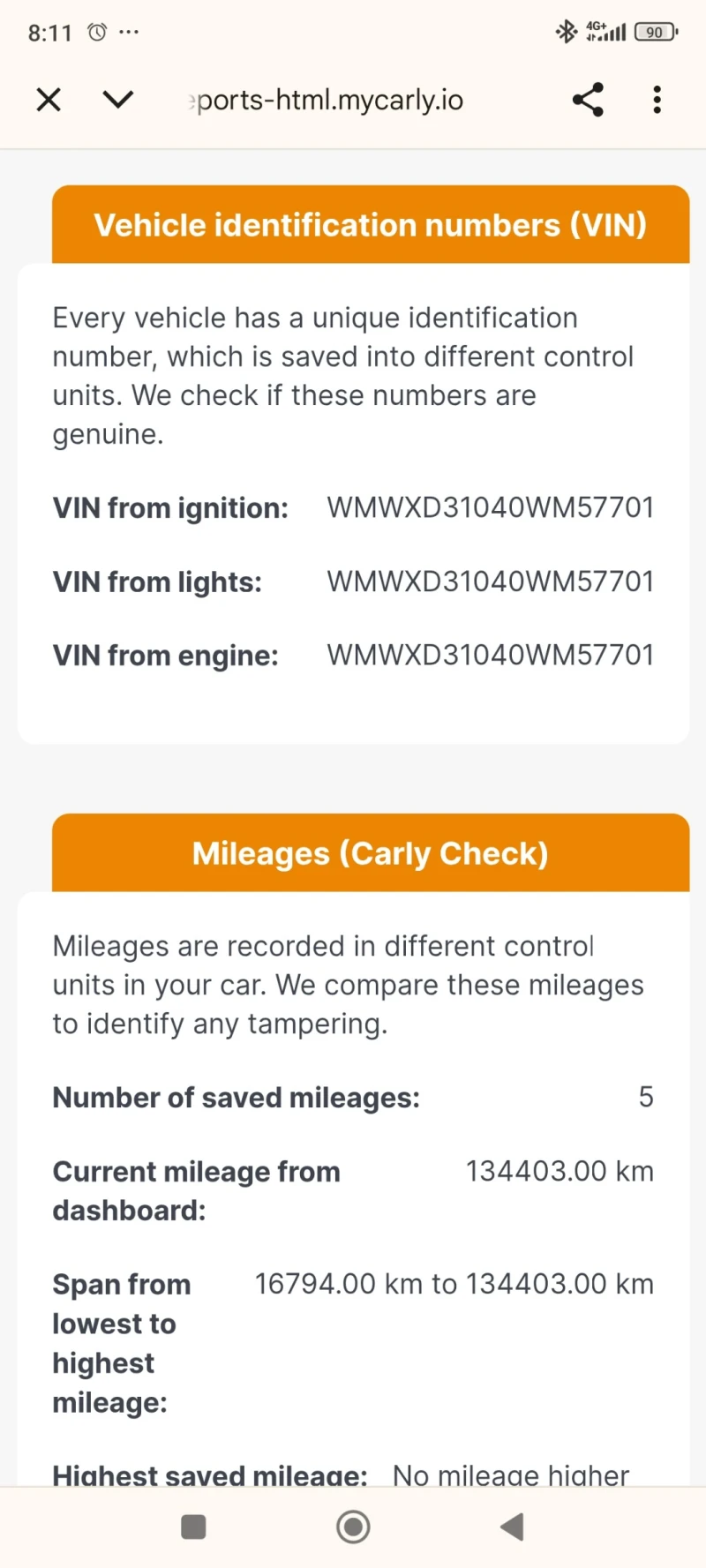Image resolution: width=706 pixels, height=1568 pixels.
Task: Tap the clock showing 8:11
Action: (49, 32)
